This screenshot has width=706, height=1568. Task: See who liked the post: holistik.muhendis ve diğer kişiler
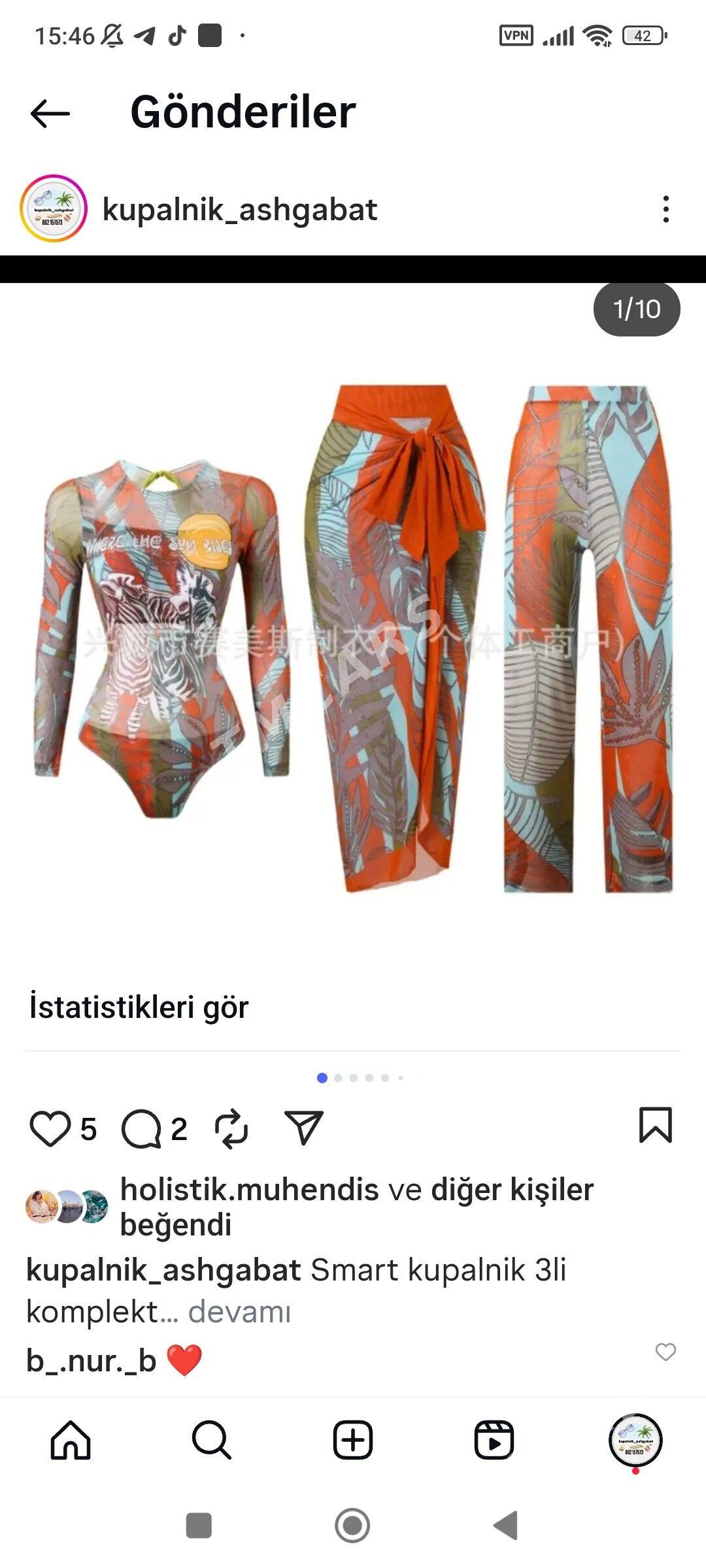click(x=357, y=1206)
